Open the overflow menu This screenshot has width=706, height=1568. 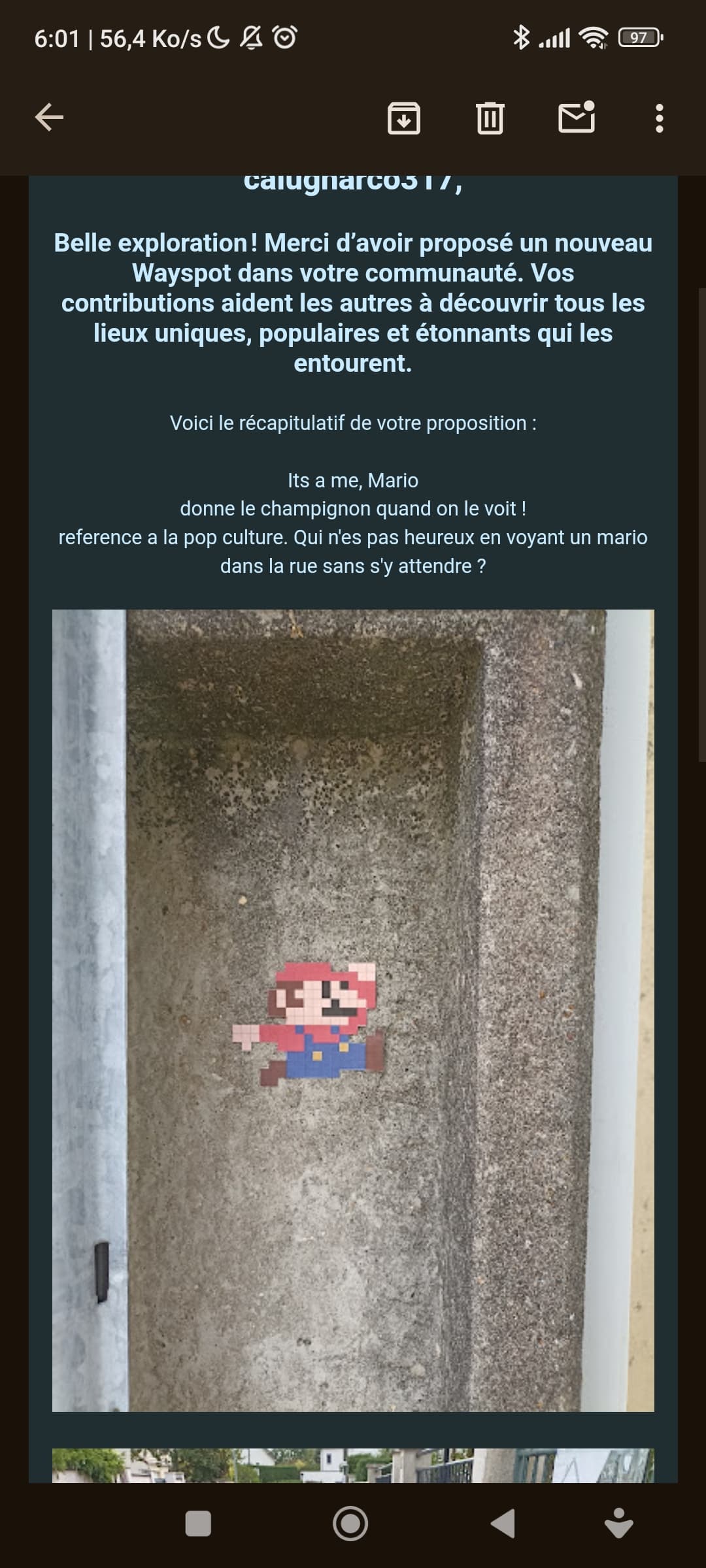click(x=659, y=118)
